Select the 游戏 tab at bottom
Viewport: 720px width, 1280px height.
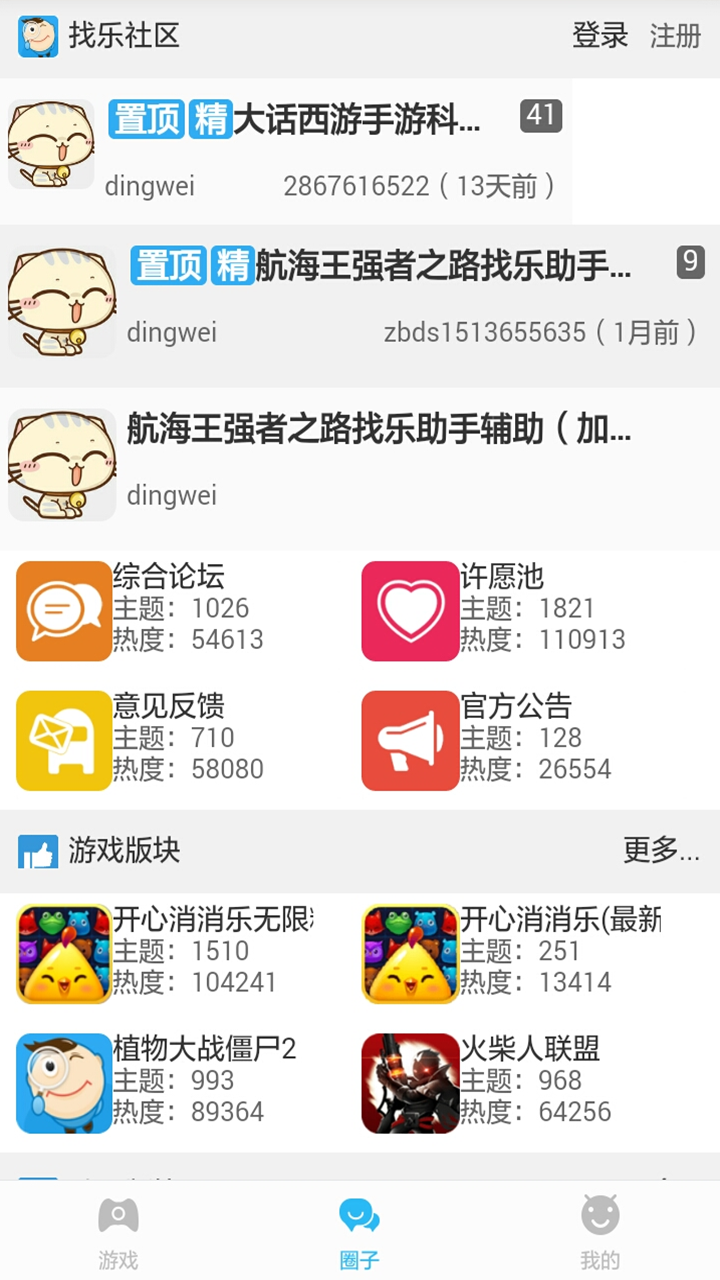tap(119, 1230)
